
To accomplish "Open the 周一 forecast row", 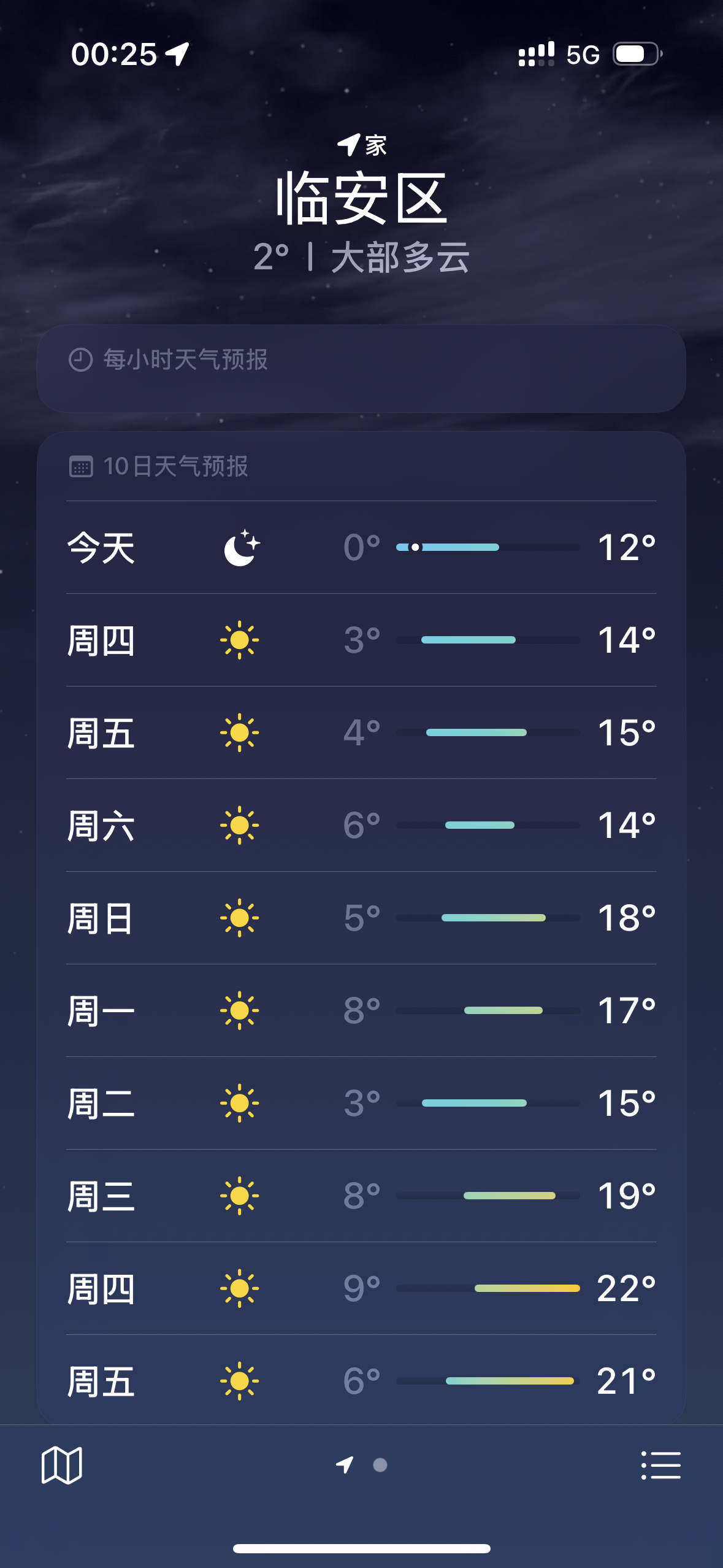I will 361,1010.
